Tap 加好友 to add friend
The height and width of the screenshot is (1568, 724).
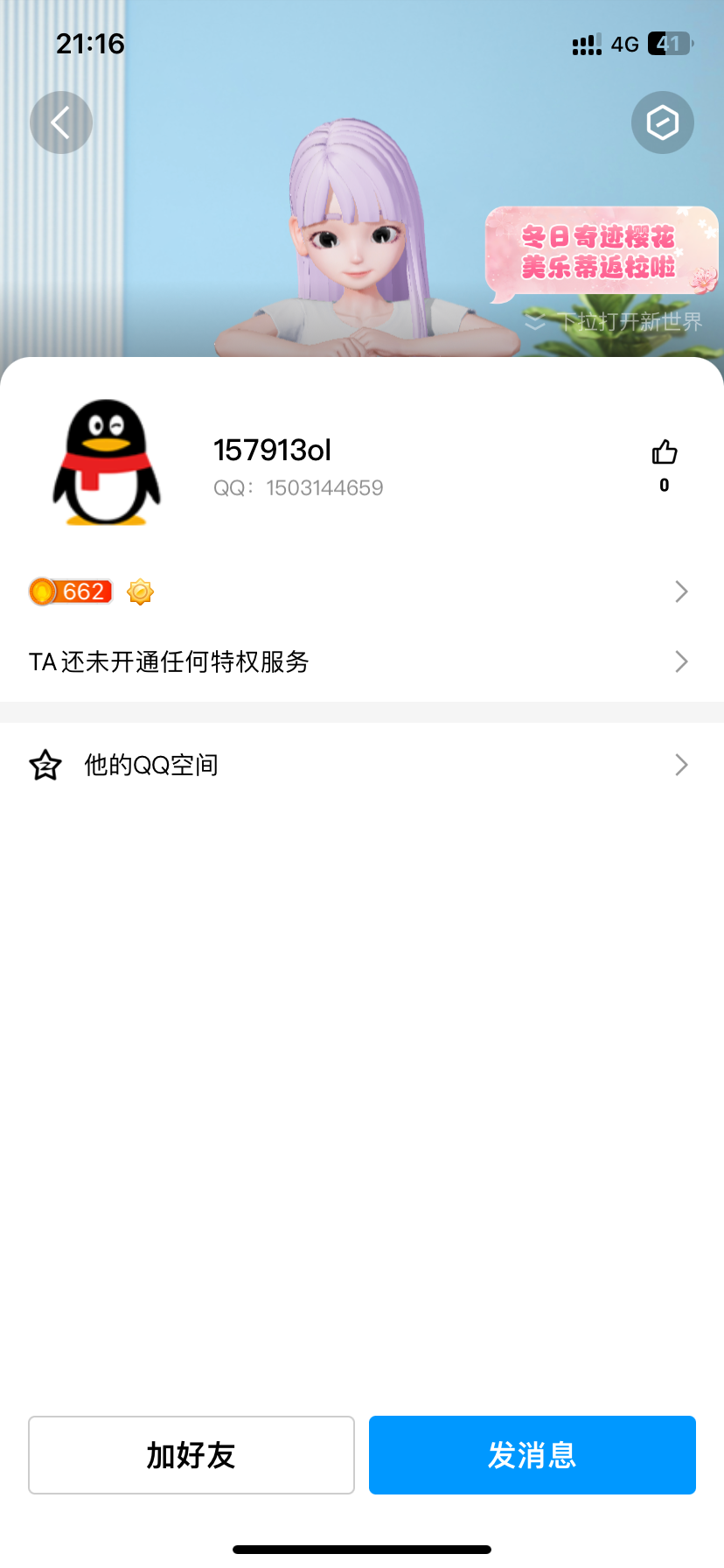(x=191, y=1455)
